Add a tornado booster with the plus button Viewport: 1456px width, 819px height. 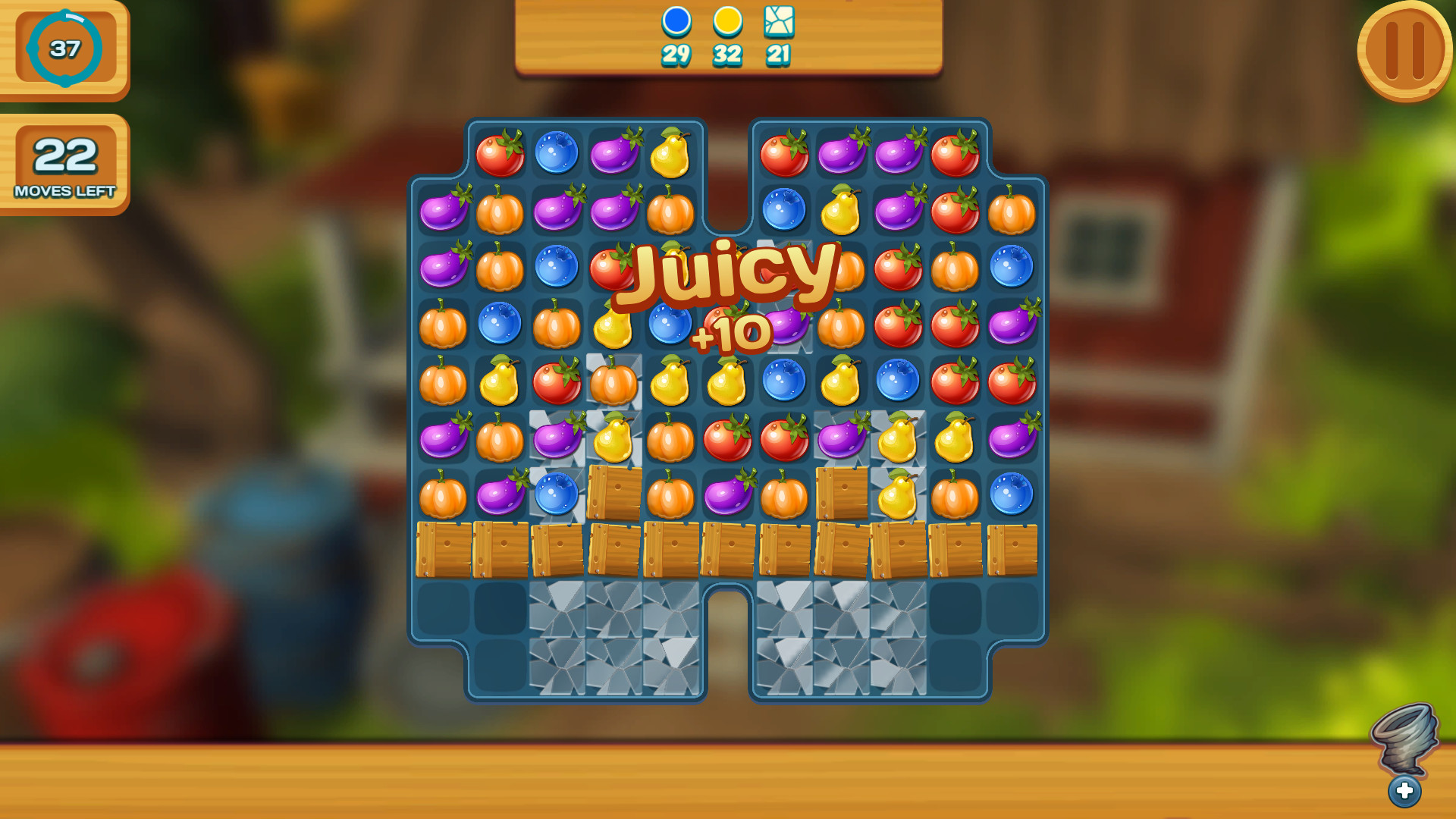click(1404, 791)
